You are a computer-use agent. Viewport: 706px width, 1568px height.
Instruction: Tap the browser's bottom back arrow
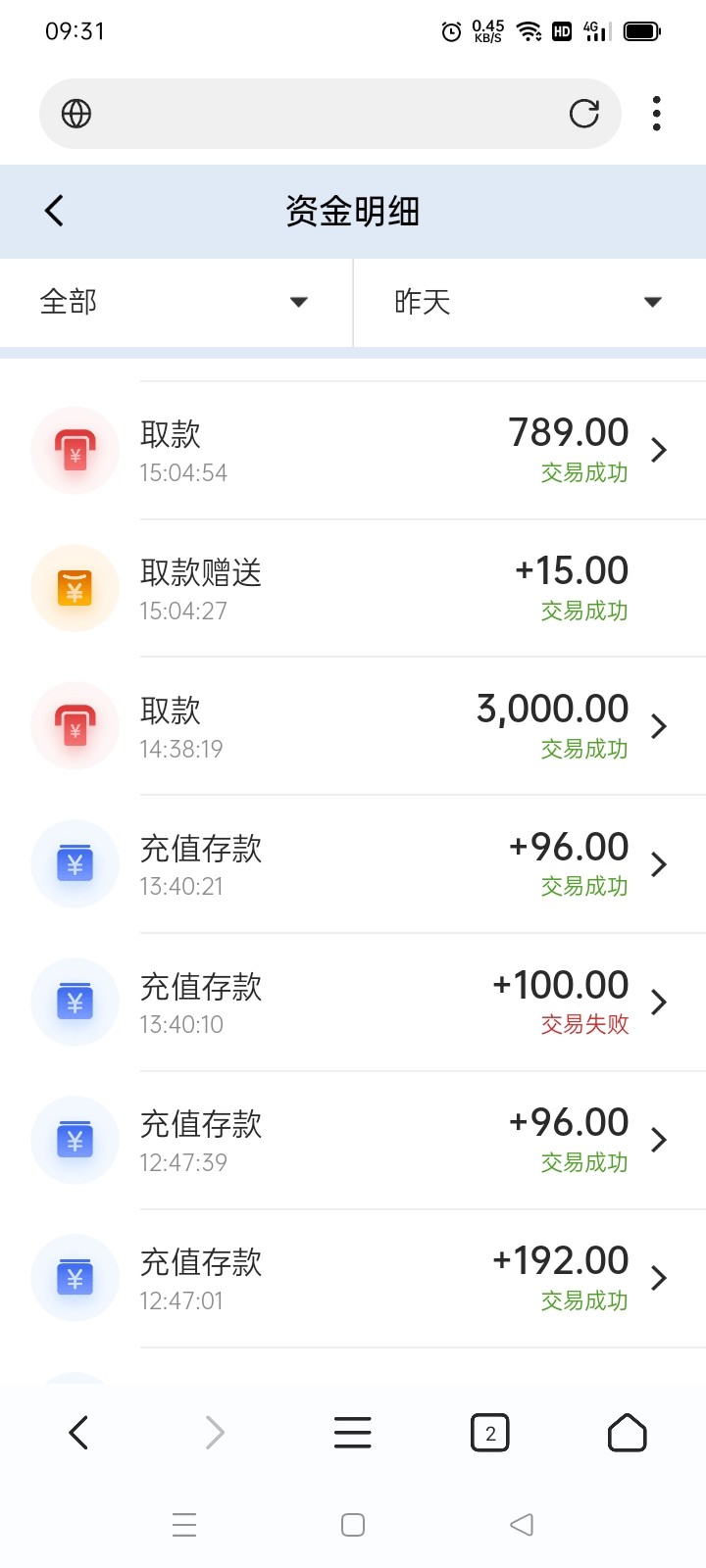(78, 1433)
